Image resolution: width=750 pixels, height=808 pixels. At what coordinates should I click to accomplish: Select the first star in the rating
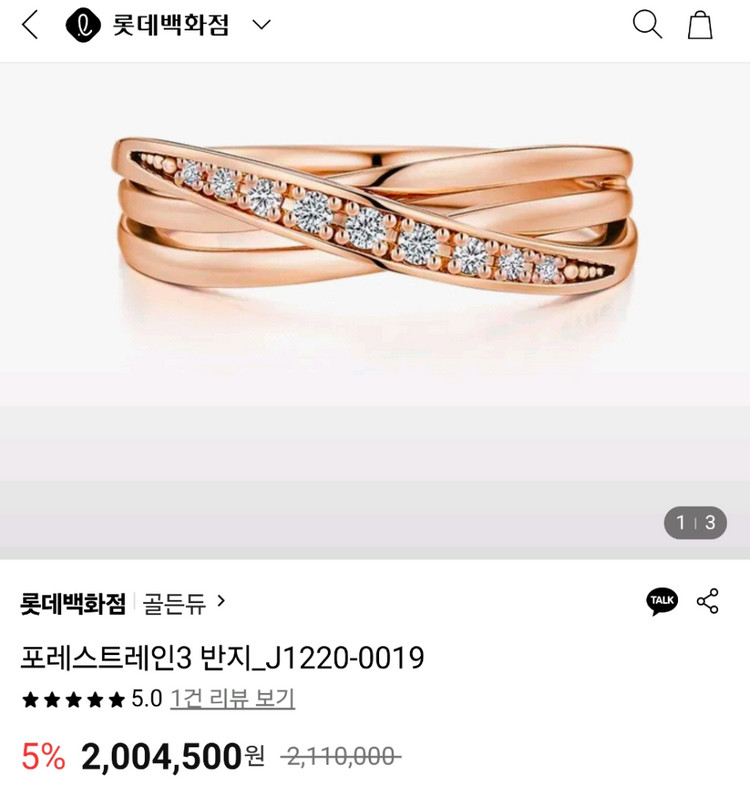click(31, 696)
